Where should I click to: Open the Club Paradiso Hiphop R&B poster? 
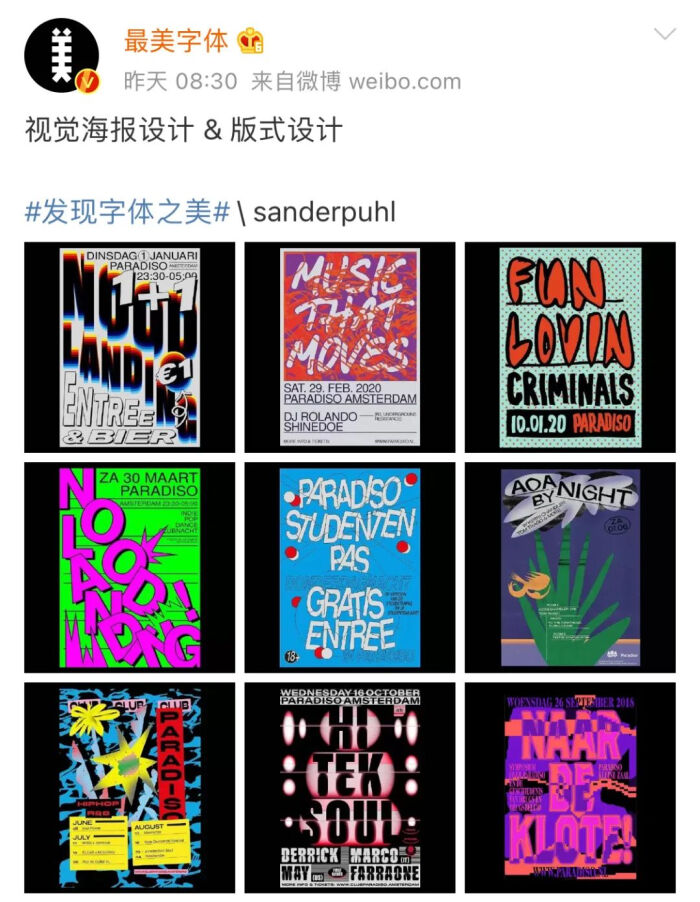[129, 787]
